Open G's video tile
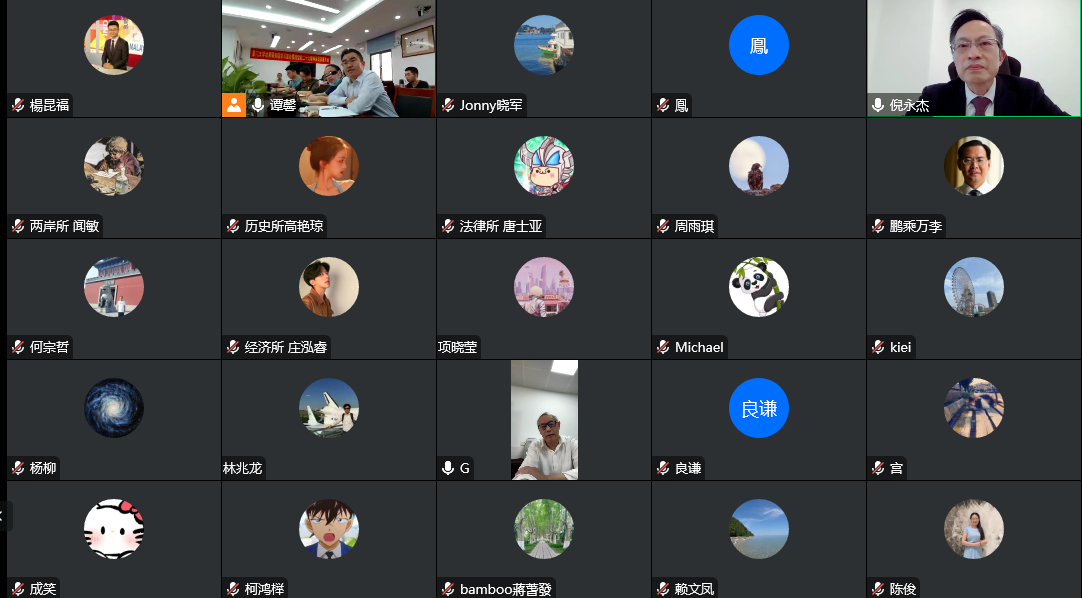This screenshot has width=1082, height=598. [543, 420]
